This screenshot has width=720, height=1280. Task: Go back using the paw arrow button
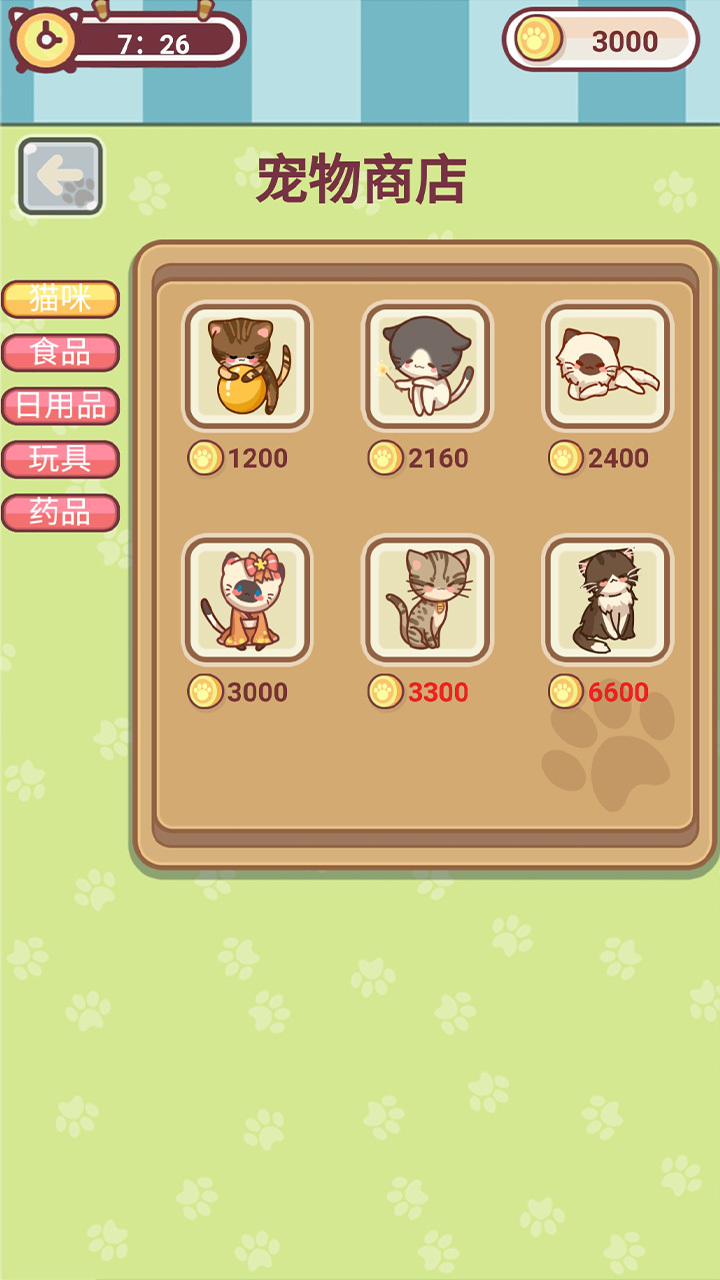[60, 177]
